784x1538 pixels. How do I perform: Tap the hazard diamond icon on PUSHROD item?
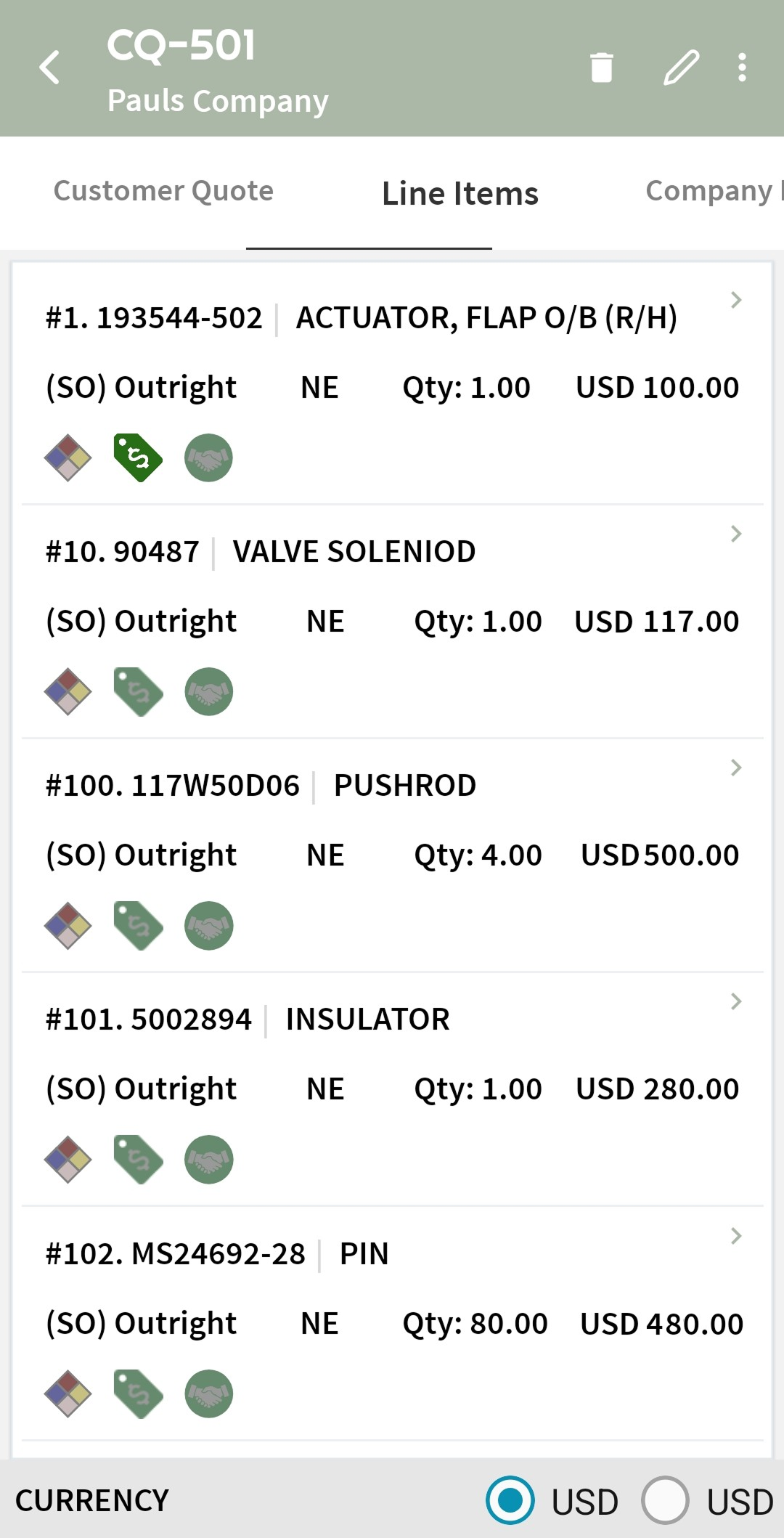(68, 926)
